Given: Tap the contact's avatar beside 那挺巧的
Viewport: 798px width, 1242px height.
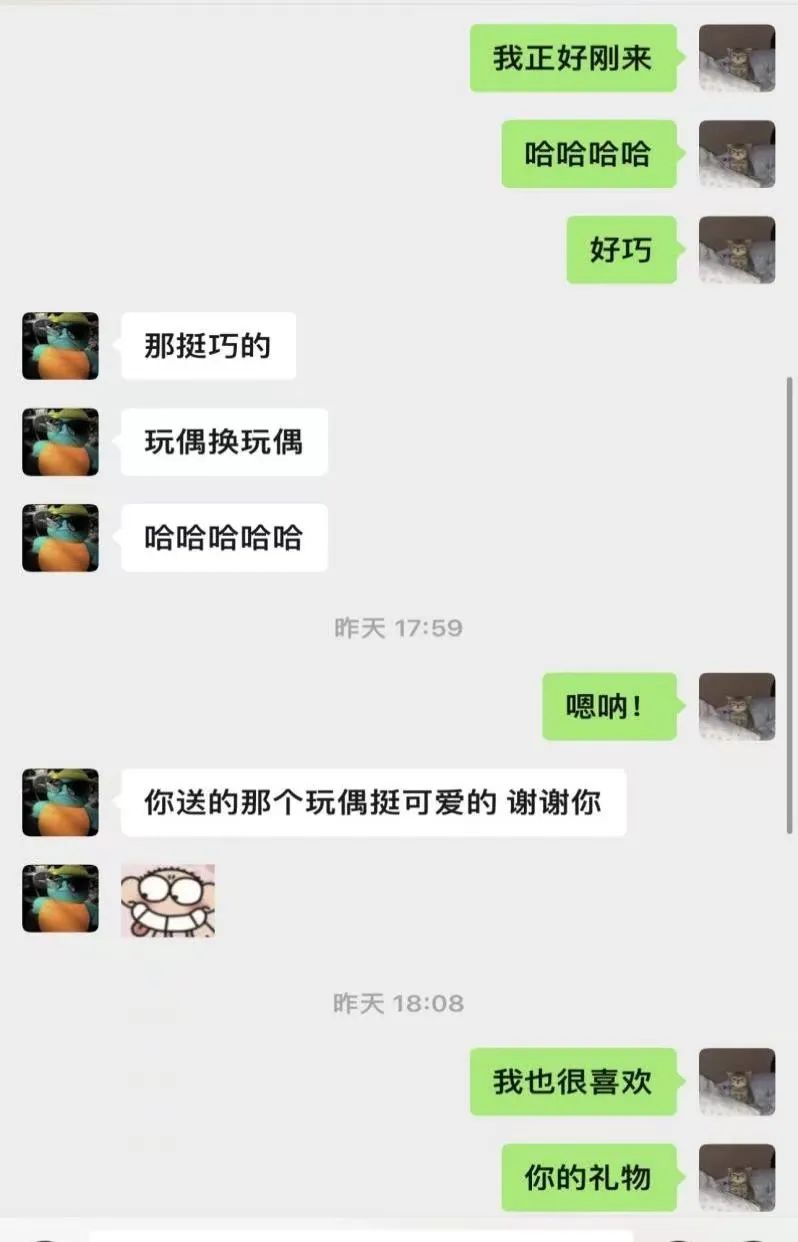Looking at the screenshot, I should click(x=60, y=346).
